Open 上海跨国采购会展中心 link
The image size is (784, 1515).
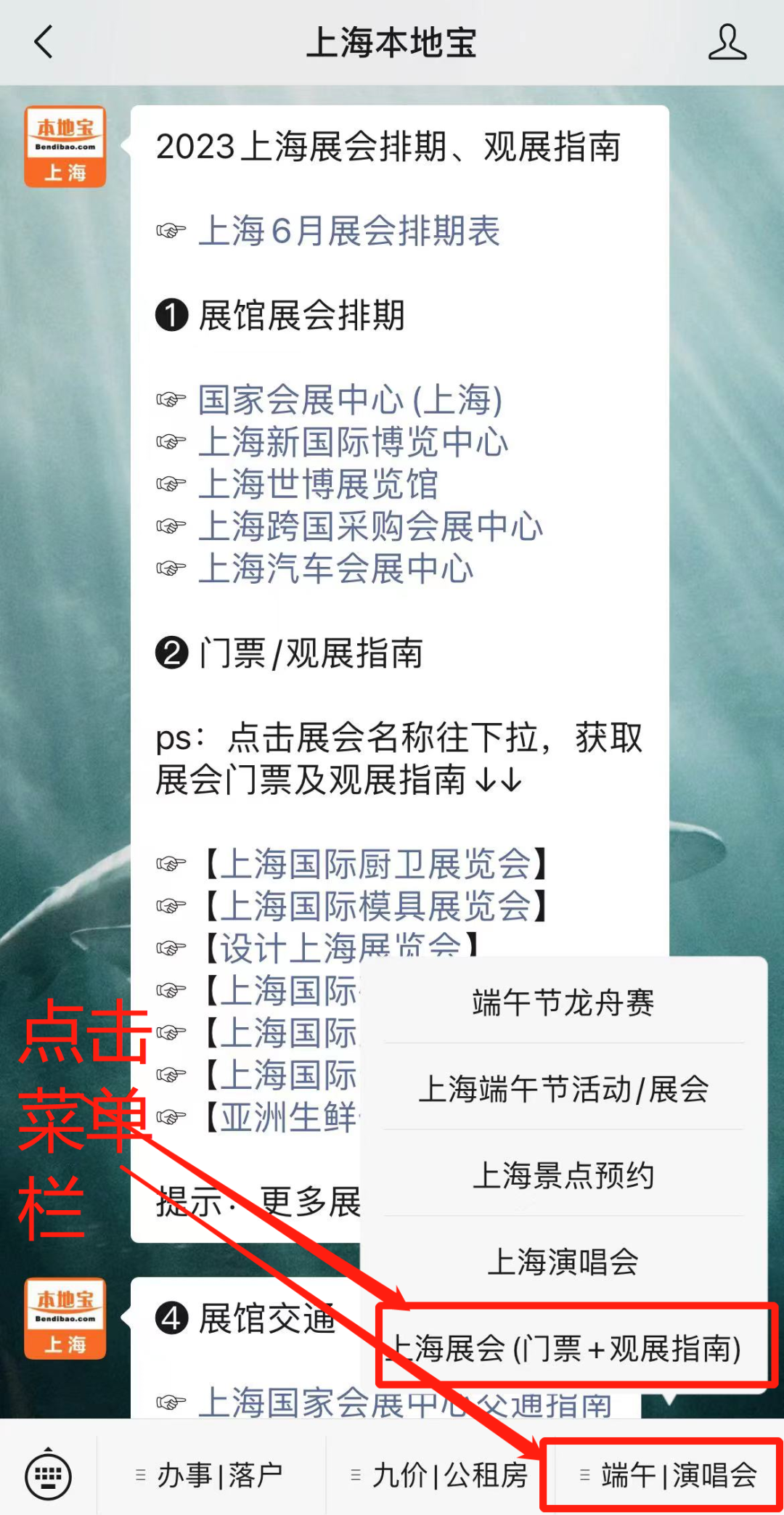tap(370, 526)
